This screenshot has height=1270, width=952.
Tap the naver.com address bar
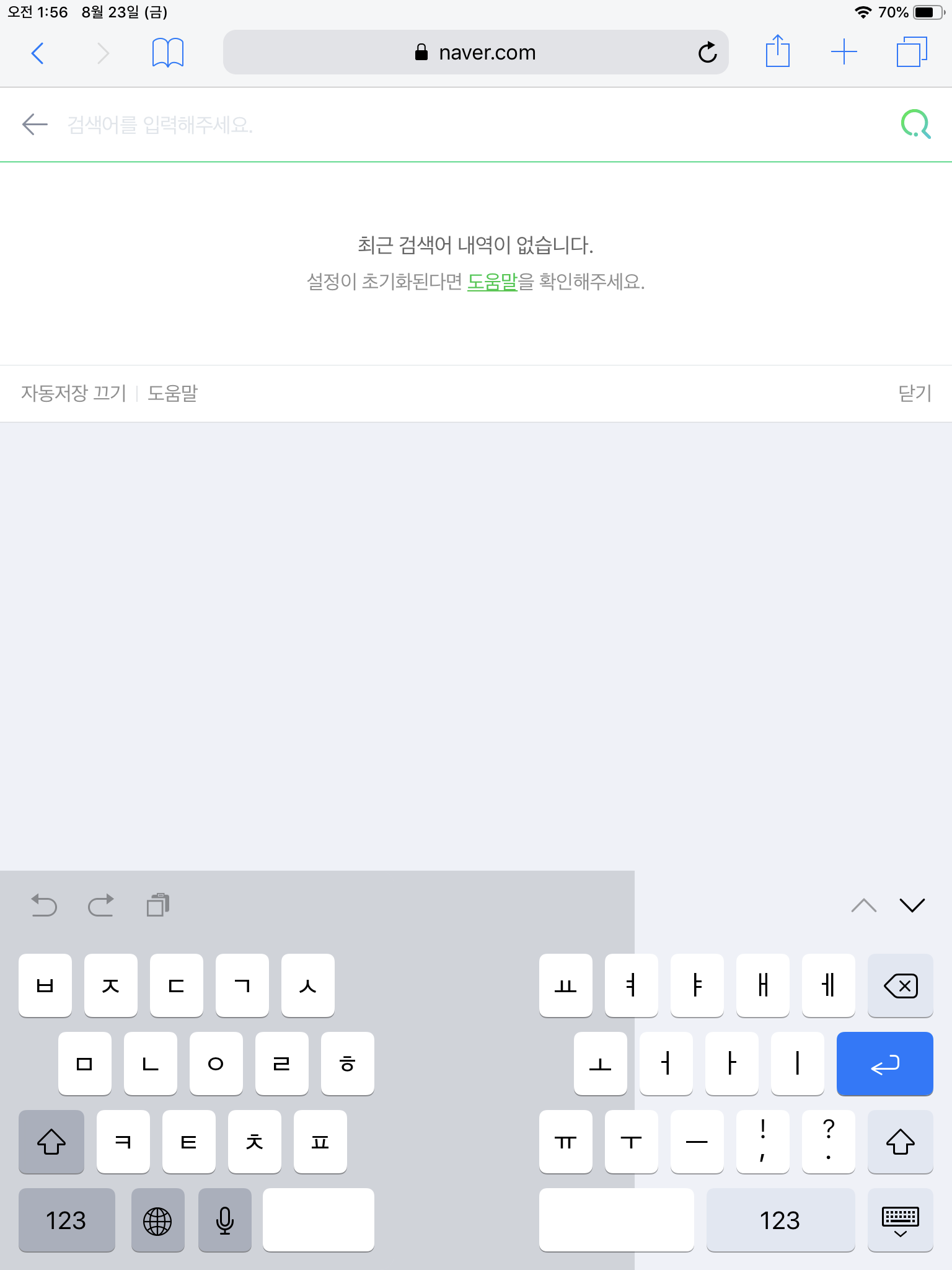[x=475, y=53]
